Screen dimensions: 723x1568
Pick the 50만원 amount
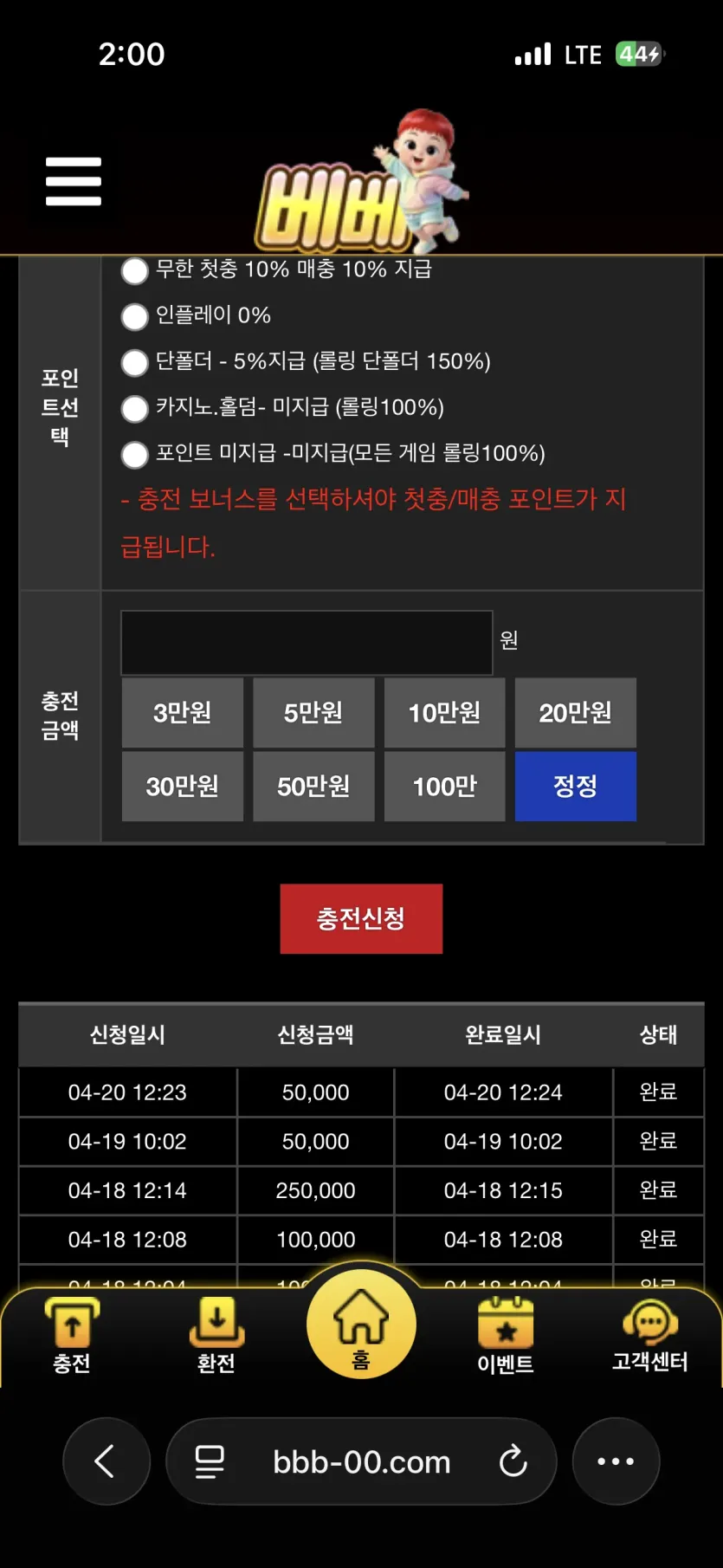(x=313, y=787)
